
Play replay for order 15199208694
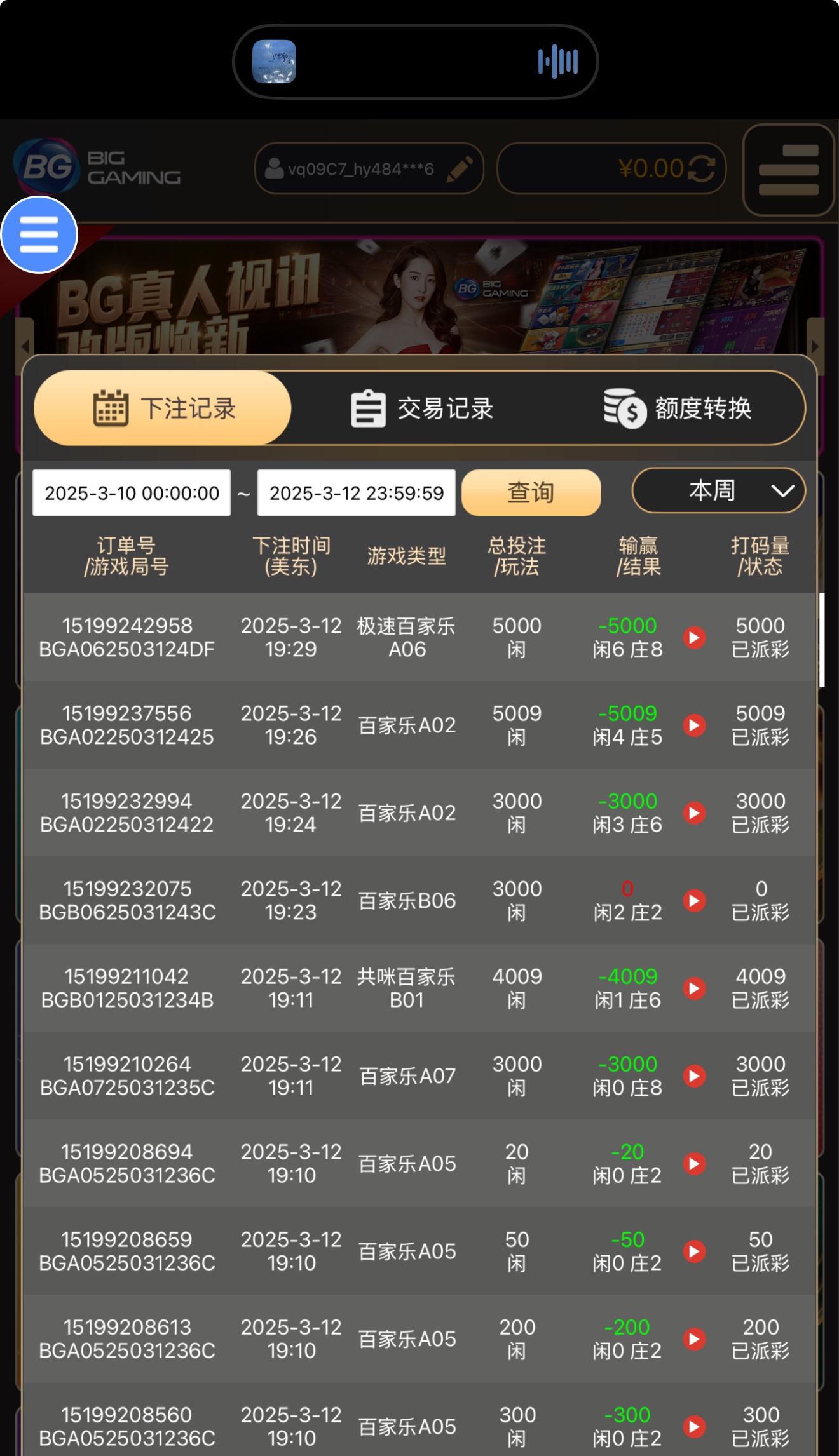[x=695, y=1164]
